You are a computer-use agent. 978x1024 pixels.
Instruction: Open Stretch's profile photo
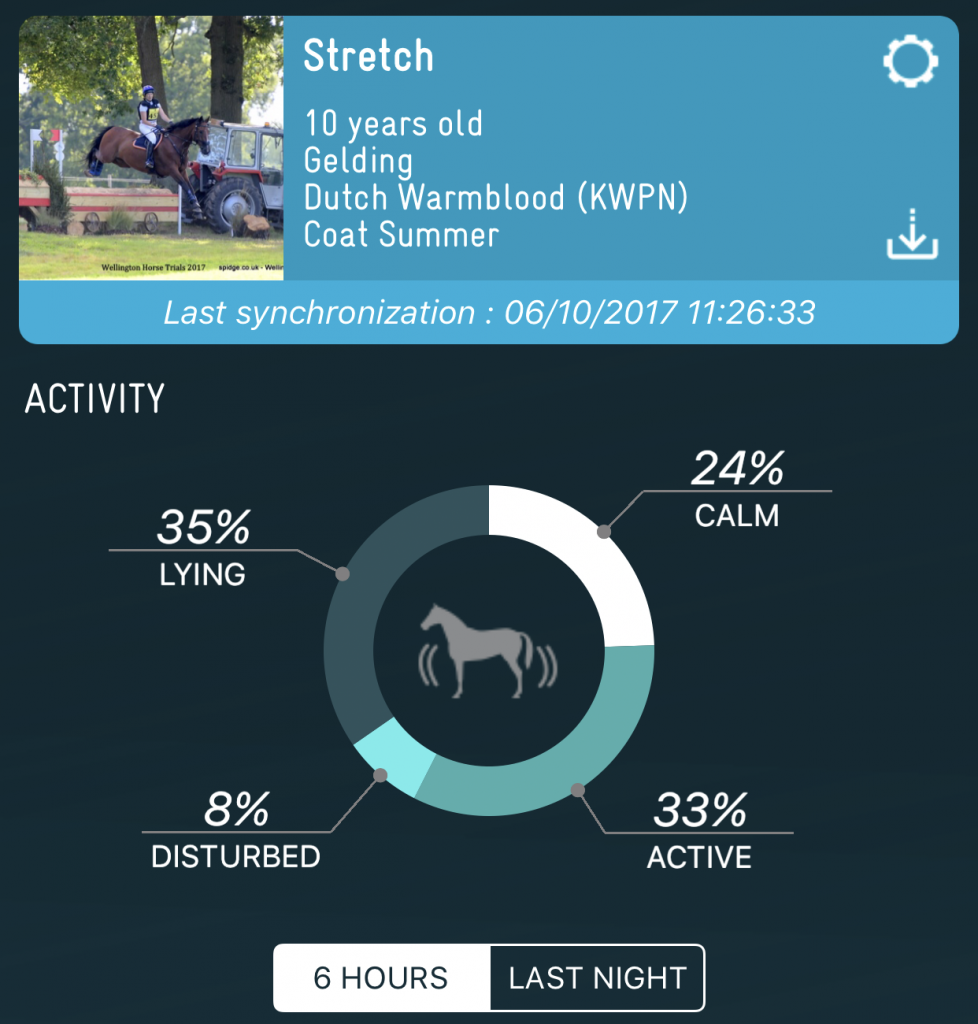(151, 148)
